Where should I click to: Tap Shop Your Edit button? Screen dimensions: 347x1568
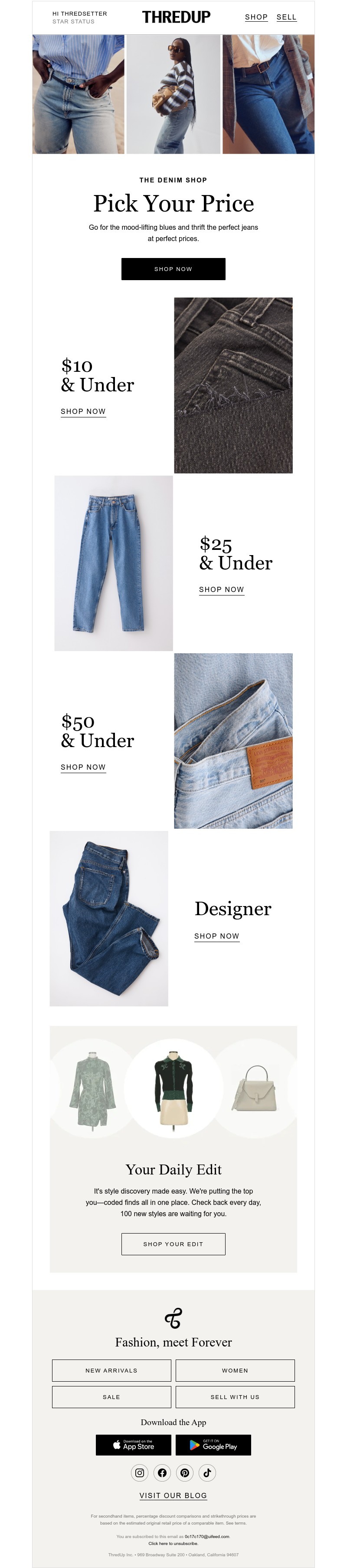point(173,1244)
